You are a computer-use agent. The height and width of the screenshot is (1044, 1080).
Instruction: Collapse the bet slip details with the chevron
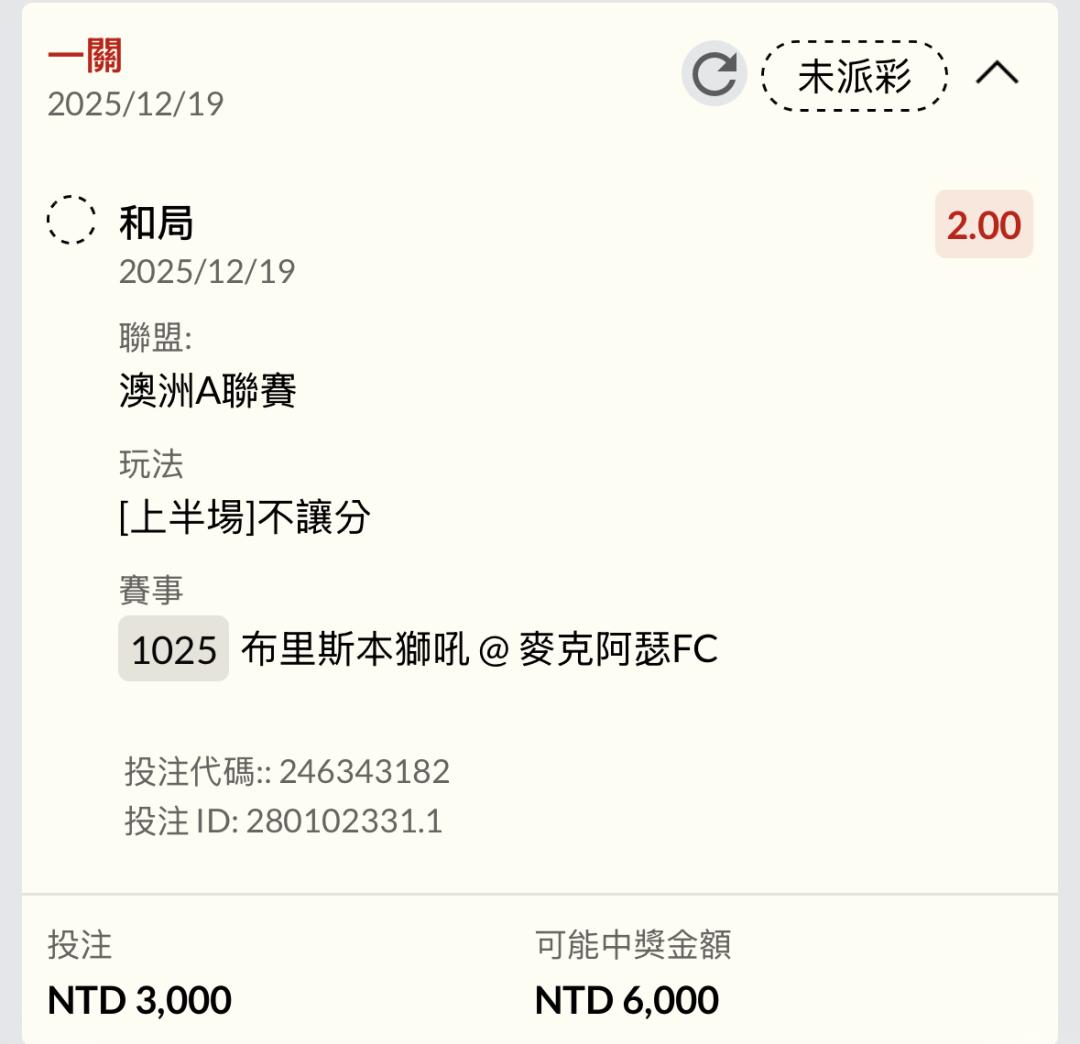click(997, 73)
